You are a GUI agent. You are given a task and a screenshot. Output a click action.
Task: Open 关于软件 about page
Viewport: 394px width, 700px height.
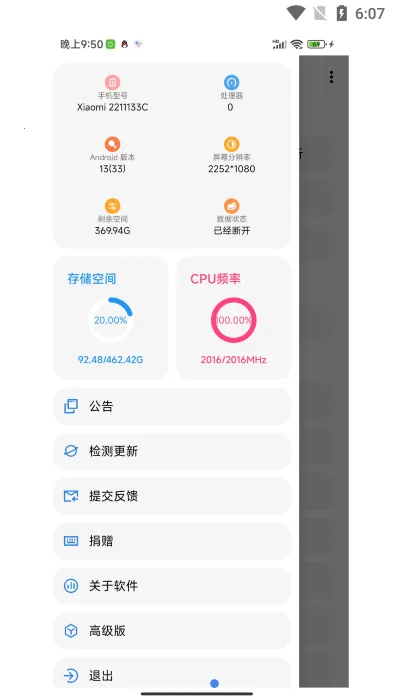pyautogui.click(x=172, y=586)
